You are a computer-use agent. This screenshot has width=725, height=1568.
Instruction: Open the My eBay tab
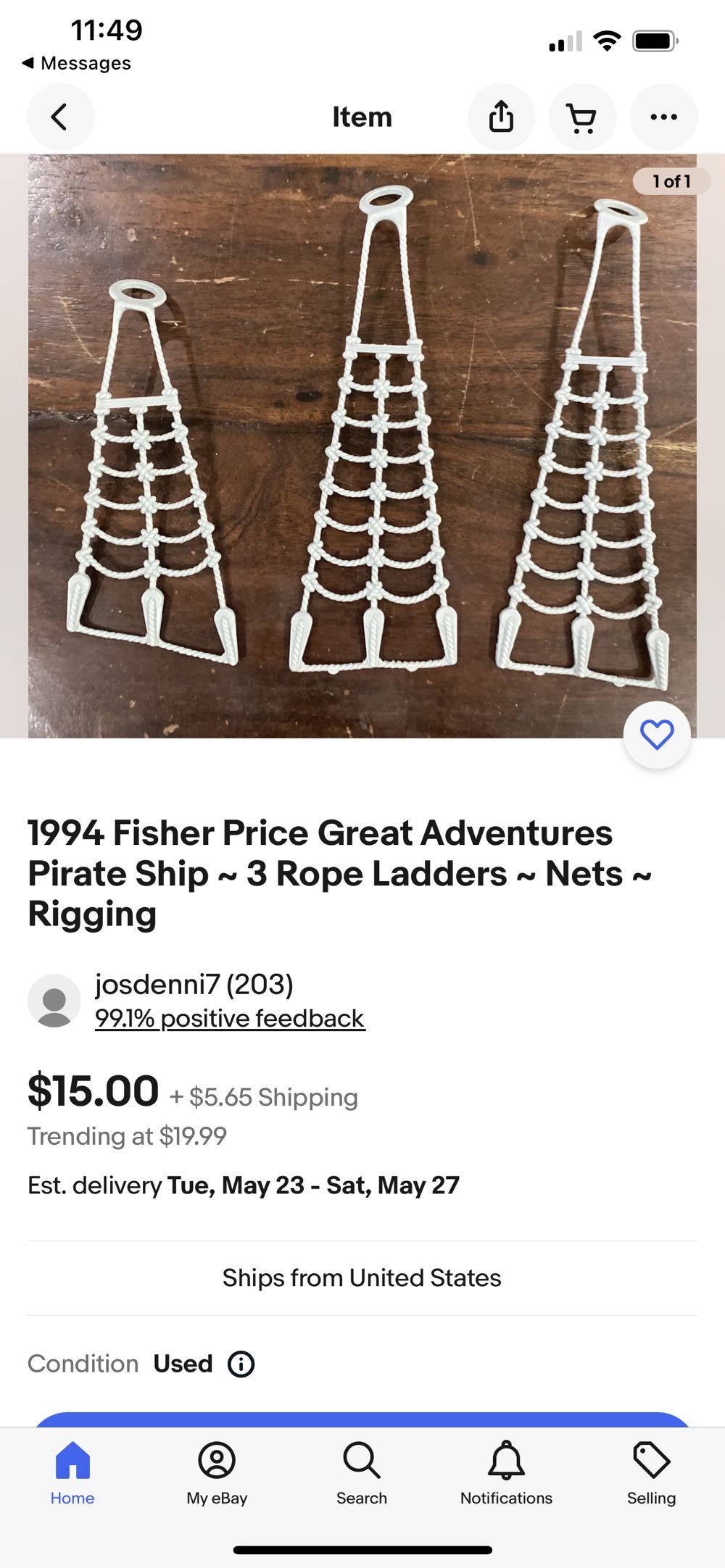click(x=216, y=1471)
